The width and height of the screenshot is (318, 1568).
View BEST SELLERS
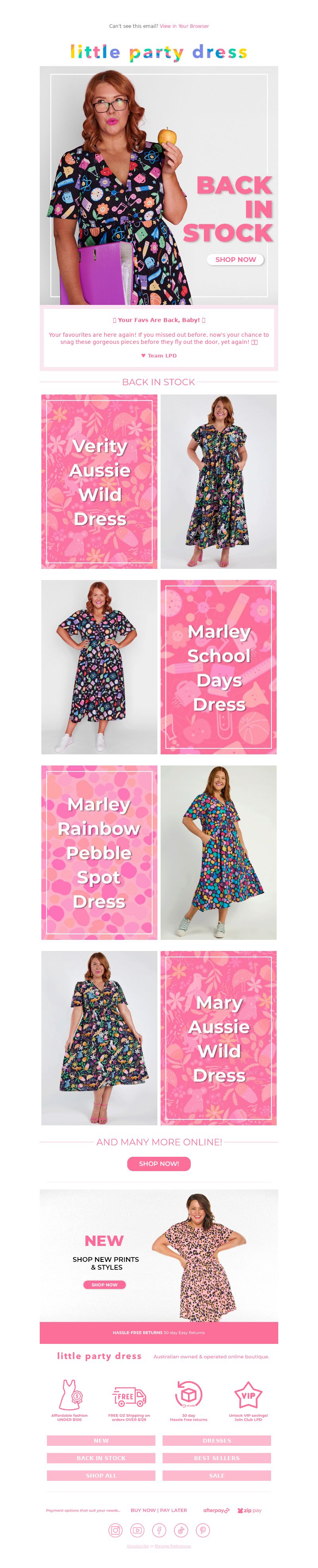pos(217,1458)
